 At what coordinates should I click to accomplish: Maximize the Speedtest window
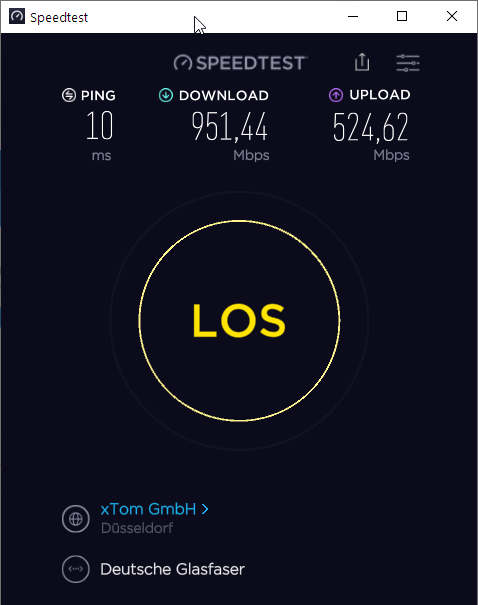[402, 16]
